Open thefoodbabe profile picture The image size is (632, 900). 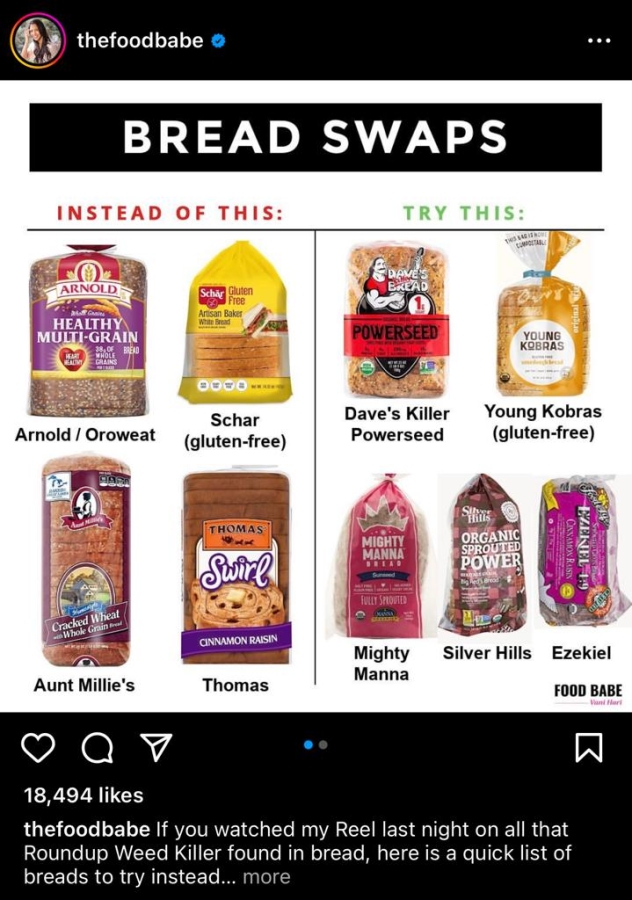(39, 41)
